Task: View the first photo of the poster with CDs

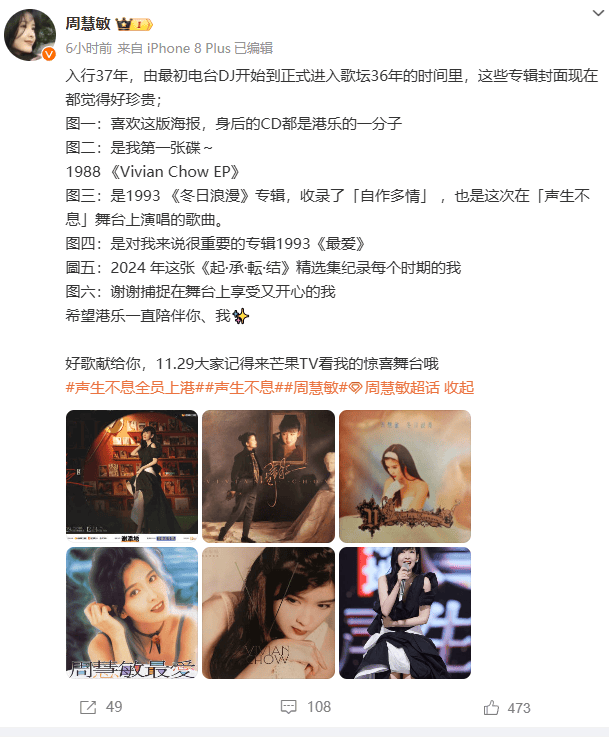Action: tap(131, 476)
